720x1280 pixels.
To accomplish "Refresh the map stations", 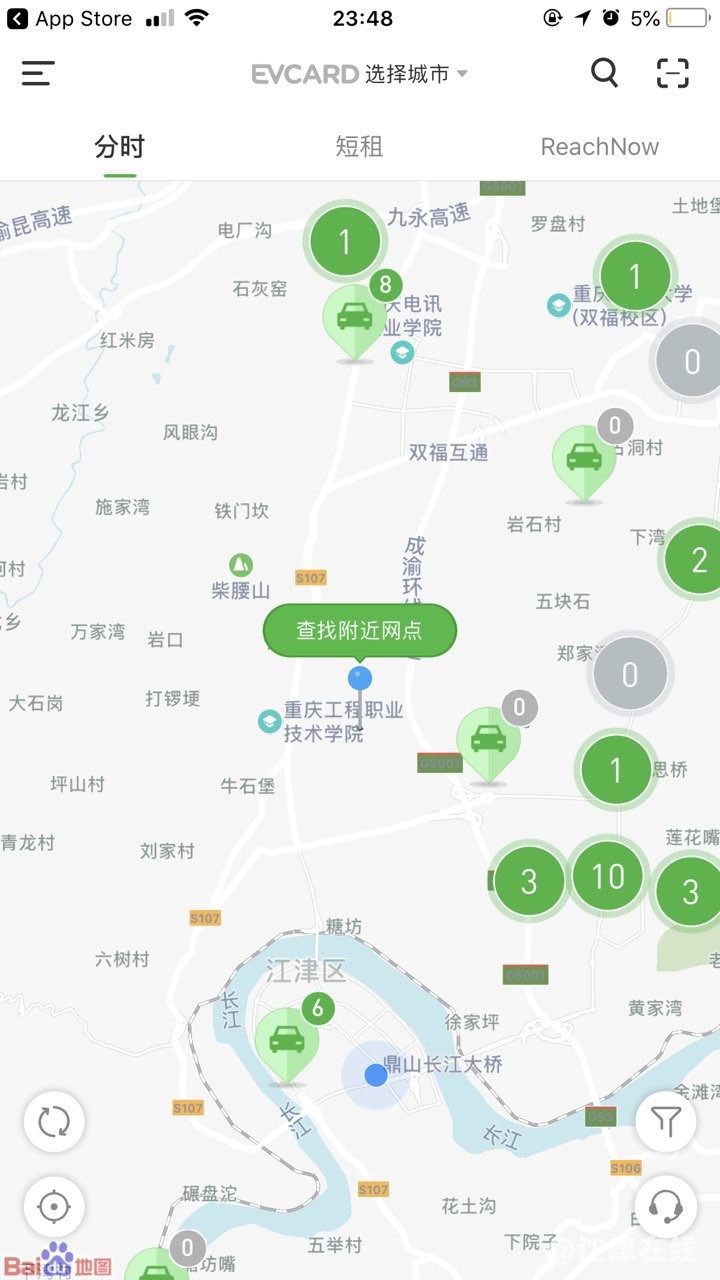I will [54, 1122].
